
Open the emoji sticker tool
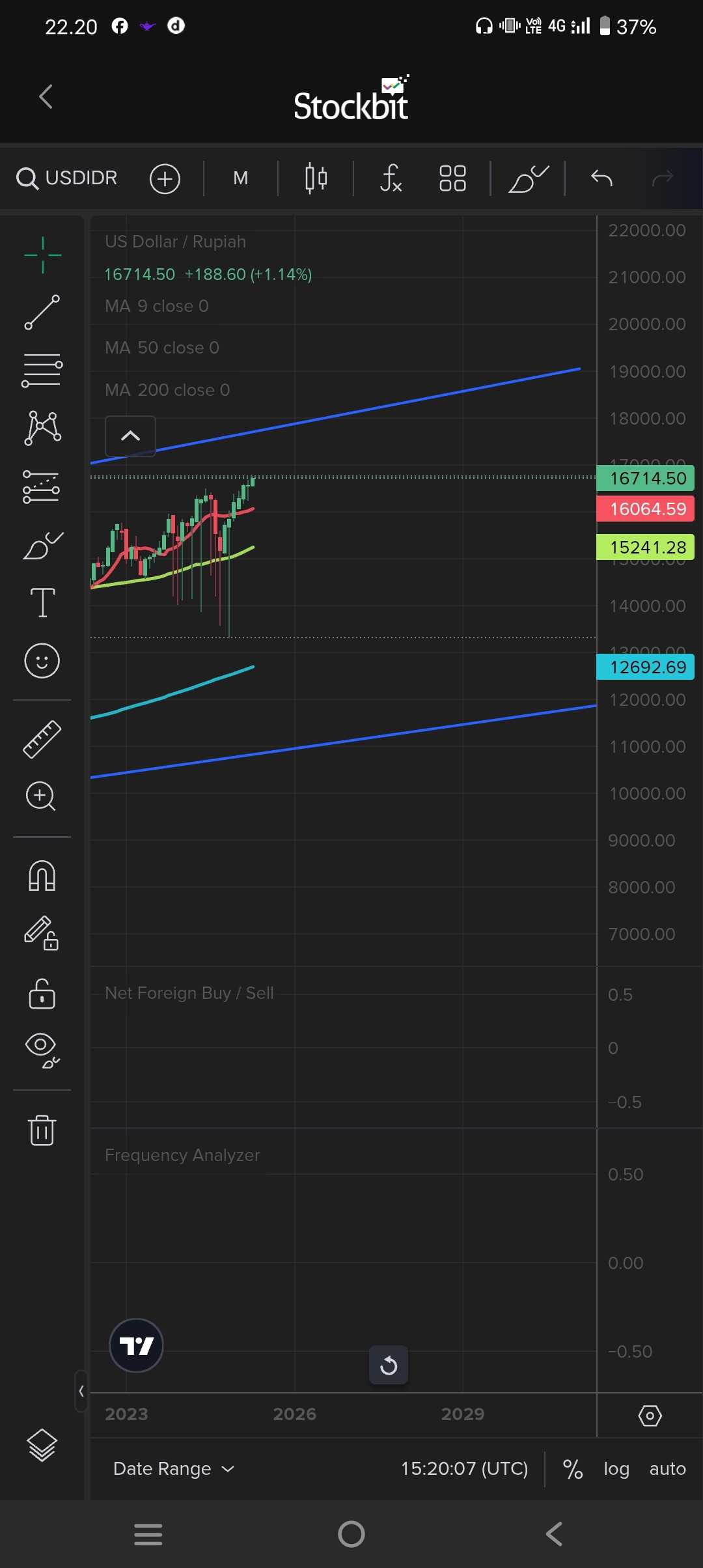[x=42, y=661]
